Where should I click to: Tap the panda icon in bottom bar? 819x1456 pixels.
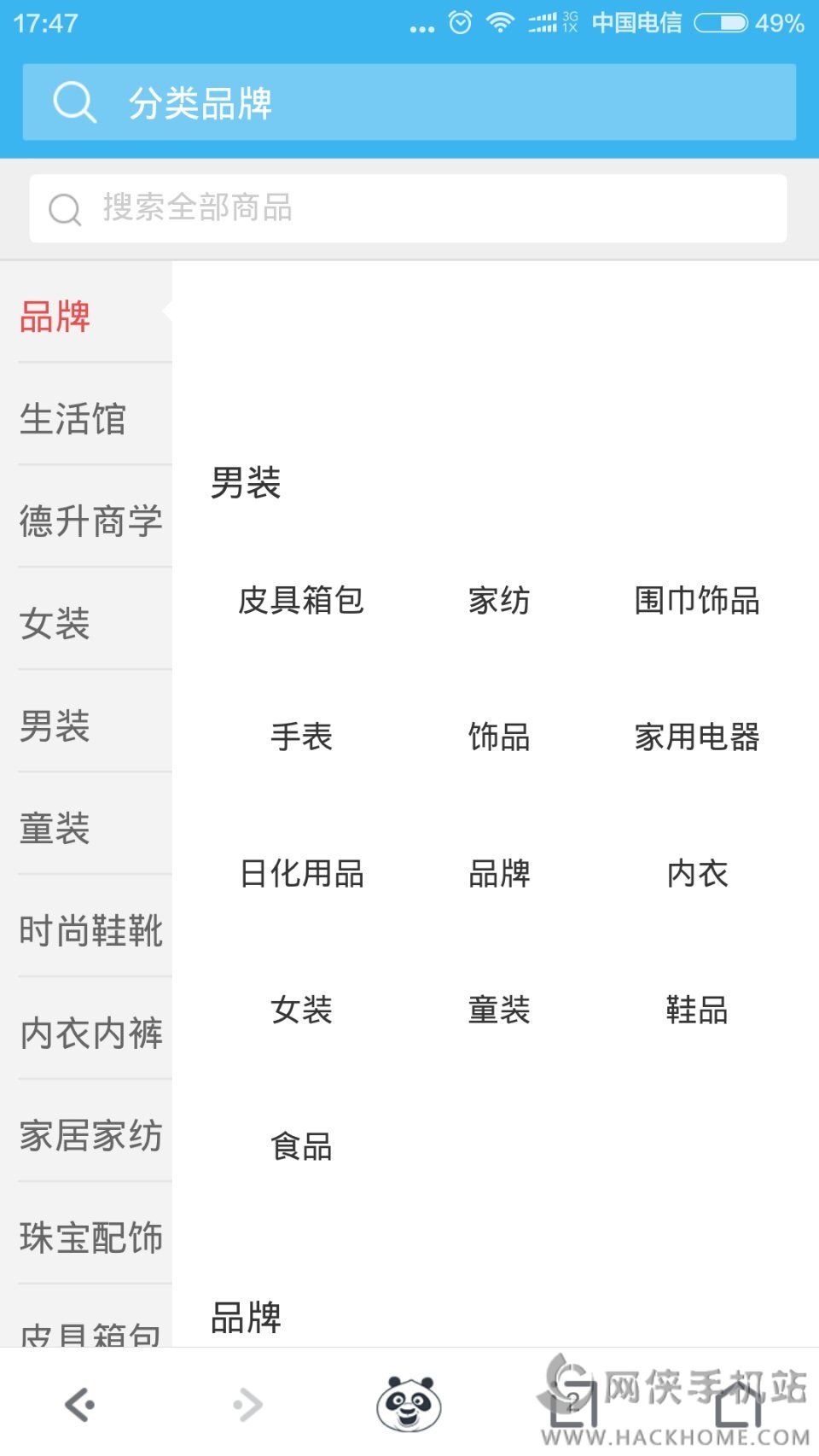pyautogui.click(x=409, y=1404)
